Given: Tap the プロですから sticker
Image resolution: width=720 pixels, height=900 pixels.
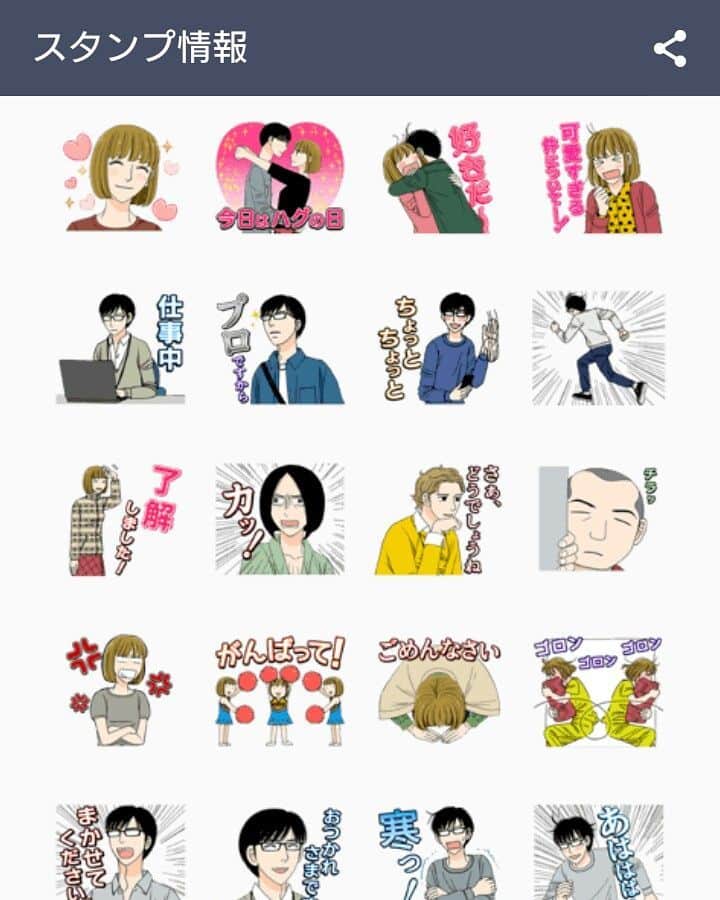Looking at the screenshot, I should pyautogui.click(x=279, y=347).
